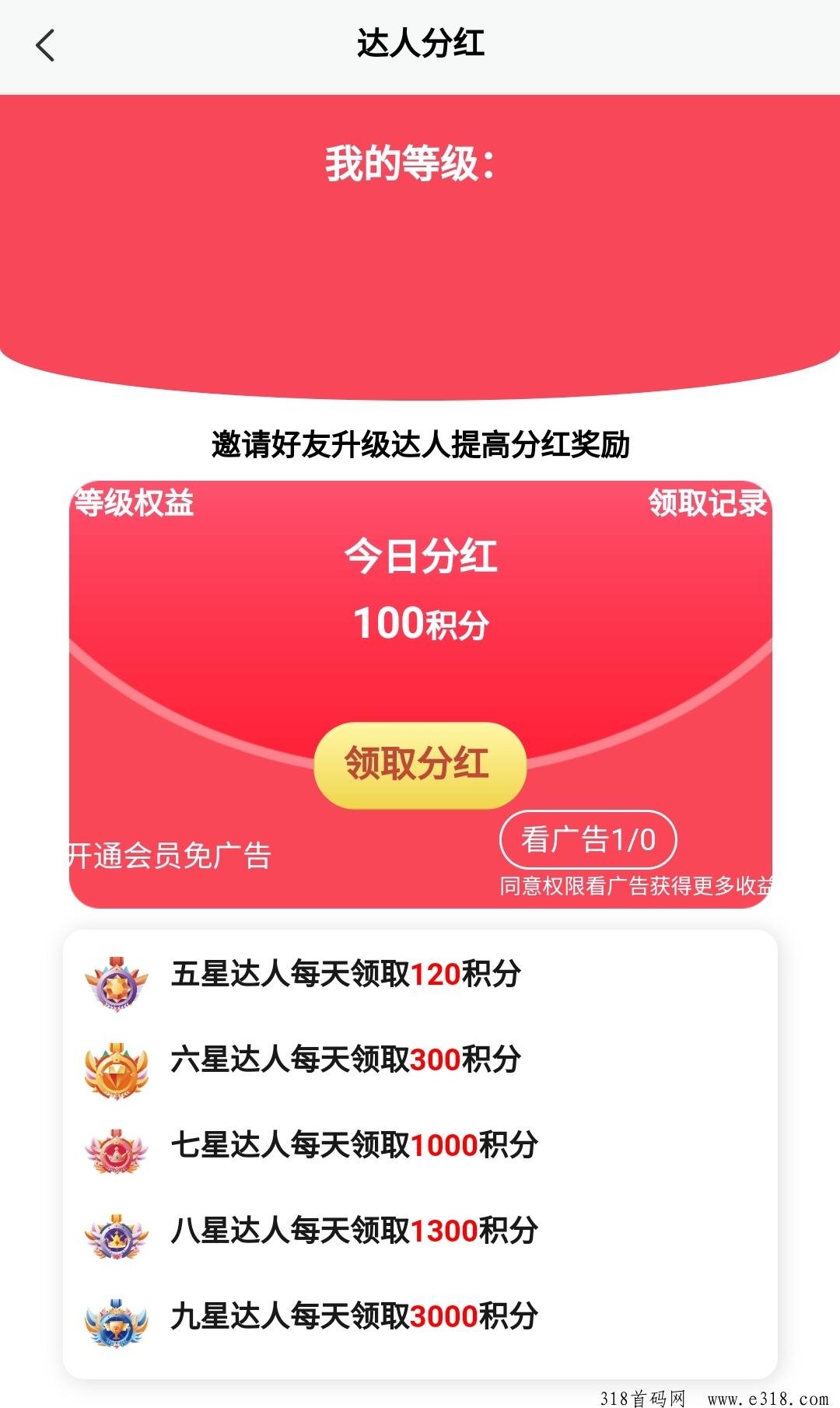Image resolution: width=840 pixels, height=1408 pixels.
Task: Tap the 看广告1/0 button
Action: (588, 840)
